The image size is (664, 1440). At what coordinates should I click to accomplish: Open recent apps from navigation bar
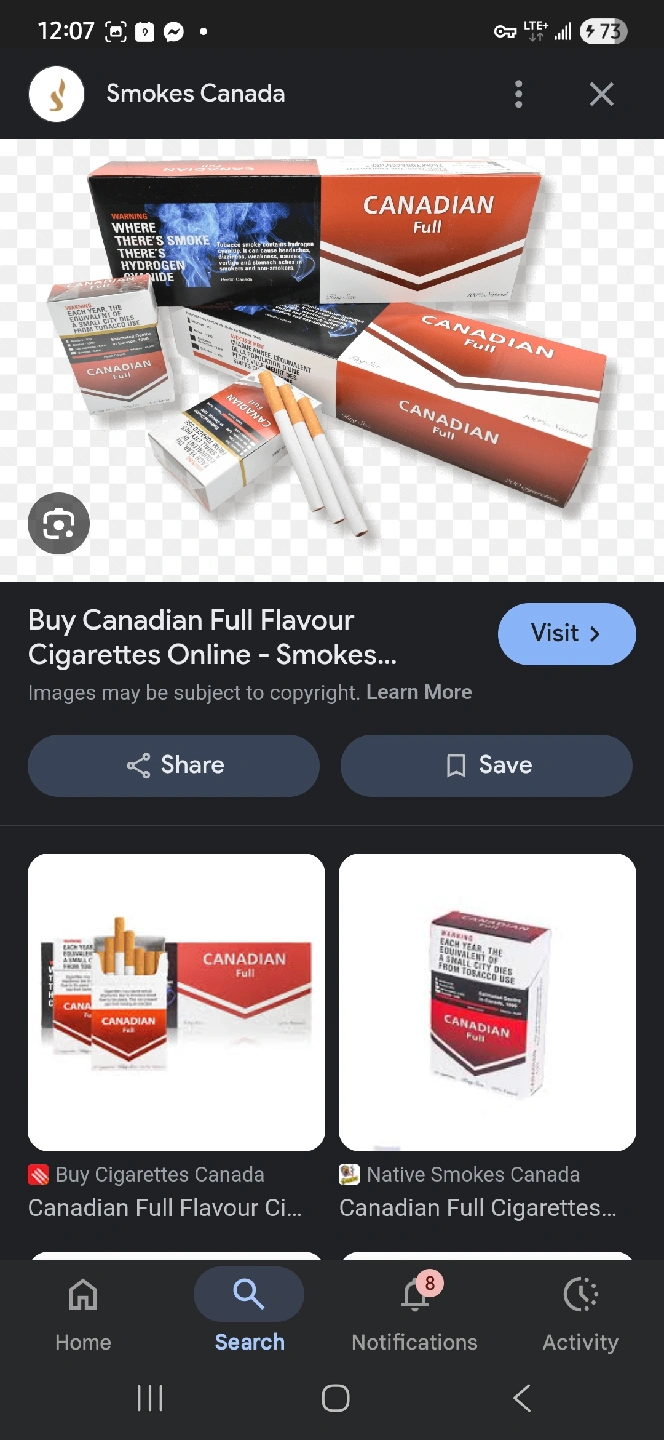(150, 1398)
